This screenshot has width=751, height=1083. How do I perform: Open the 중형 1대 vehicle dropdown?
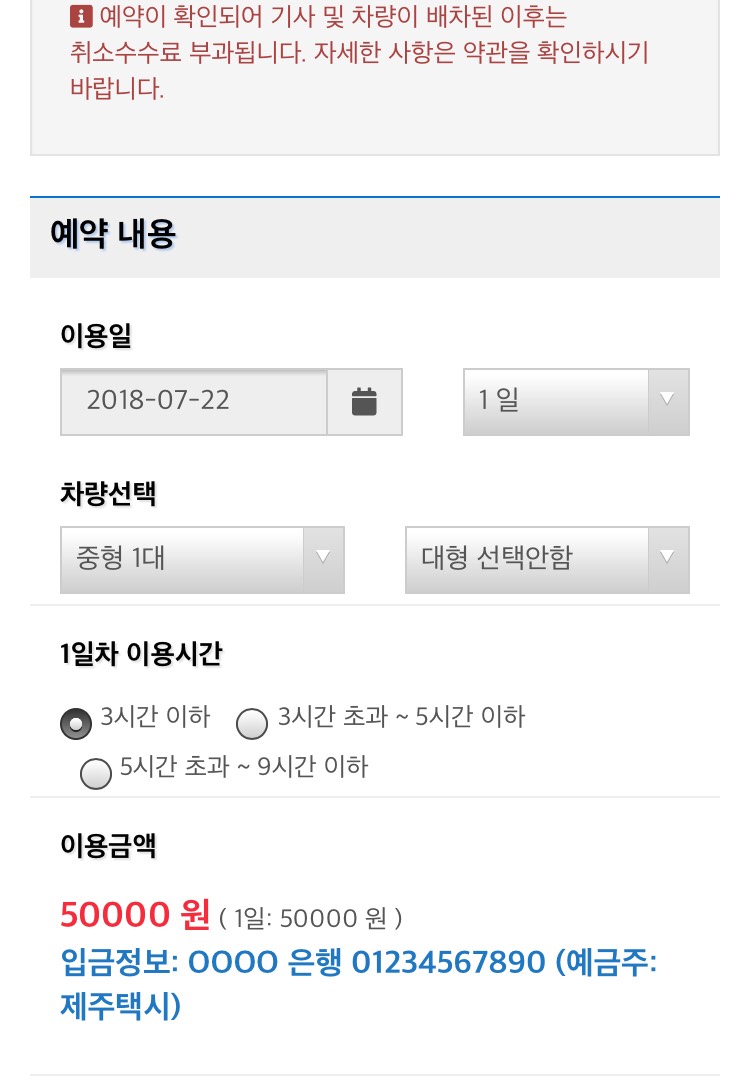(x=202, y=559)
